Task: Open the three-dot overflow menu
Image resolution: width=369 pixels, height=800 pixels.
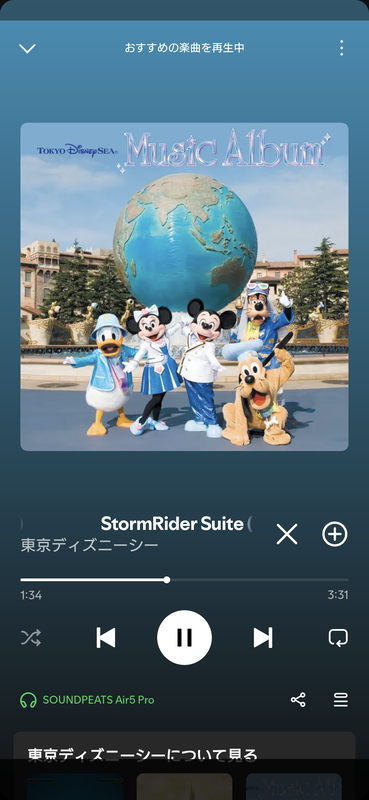Action: coord(341,48)
